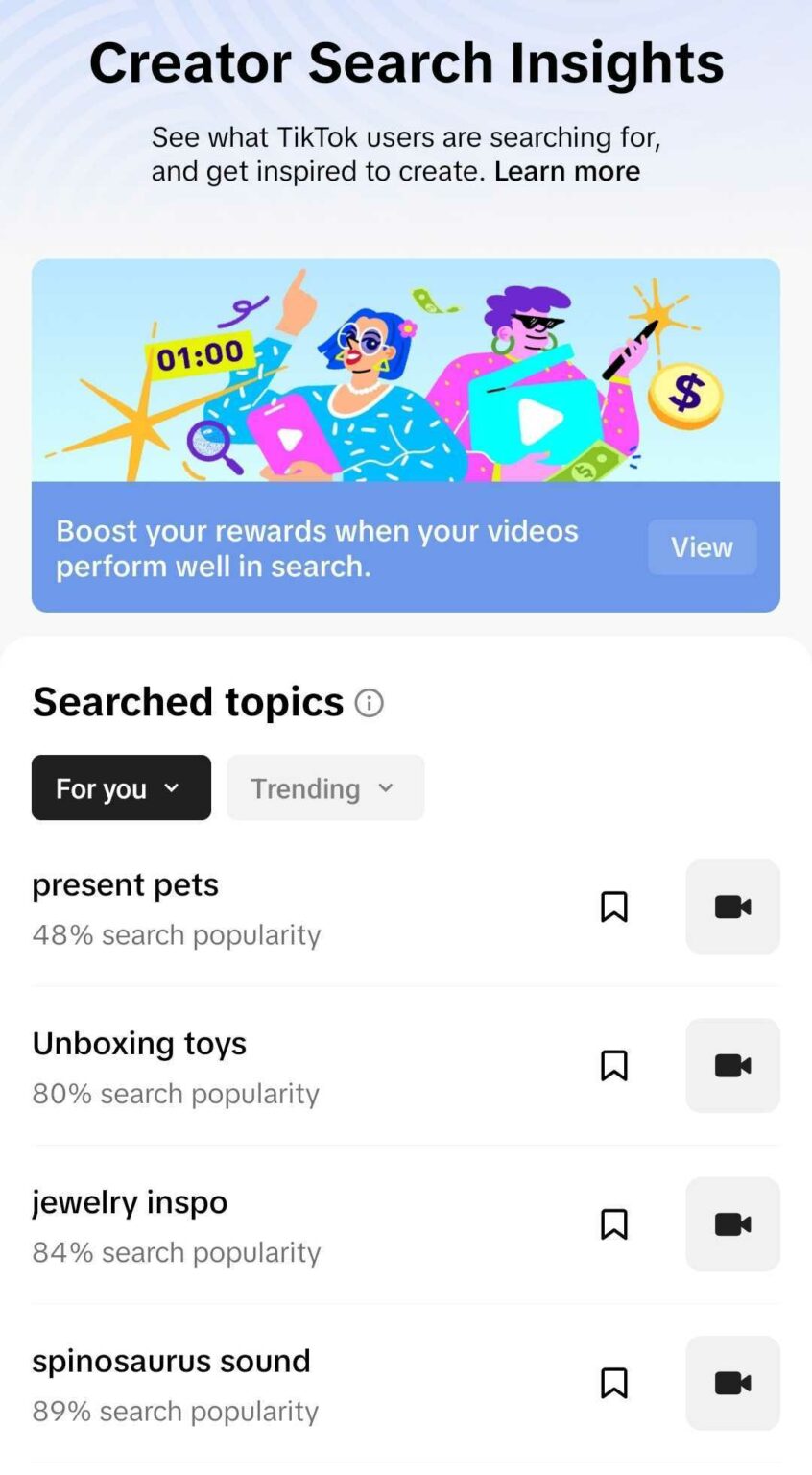812x1475 pixels.
Task: Open video creation for spinosaurus sound
Action: (x=732, y=1383)
